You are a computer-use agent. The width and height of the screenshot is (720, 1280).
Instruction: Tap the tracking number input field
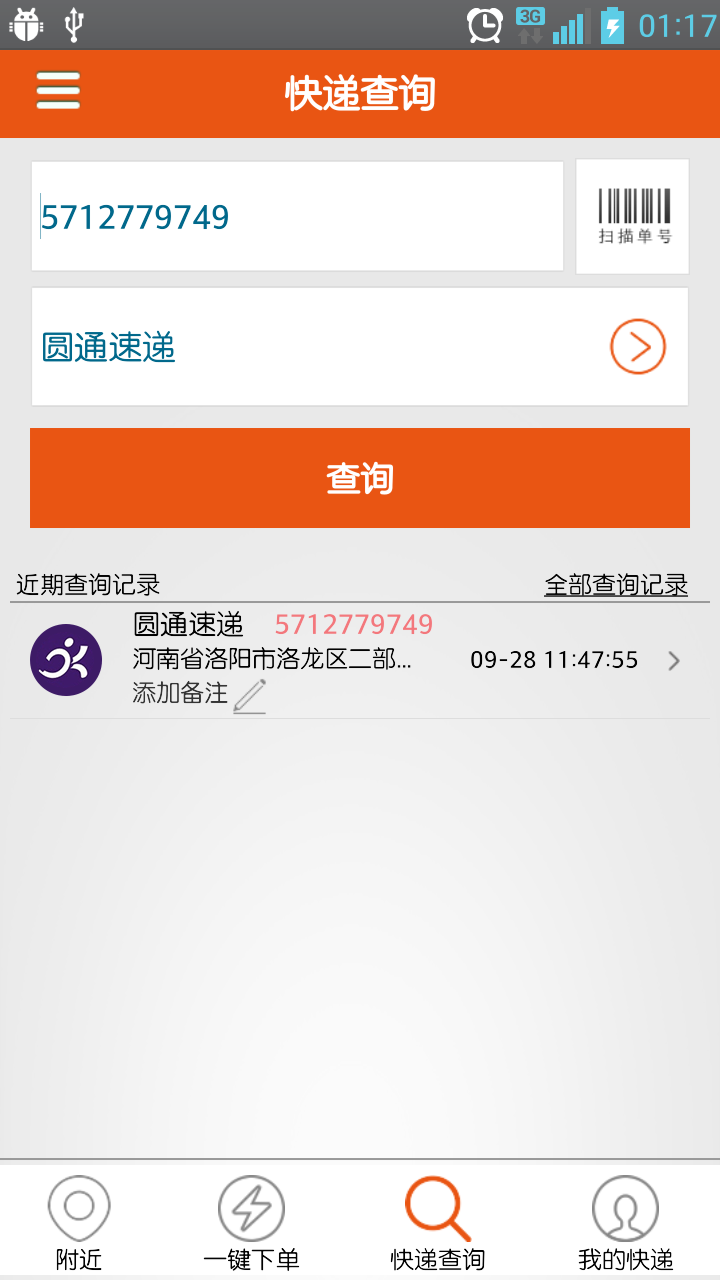click(297, 216)
